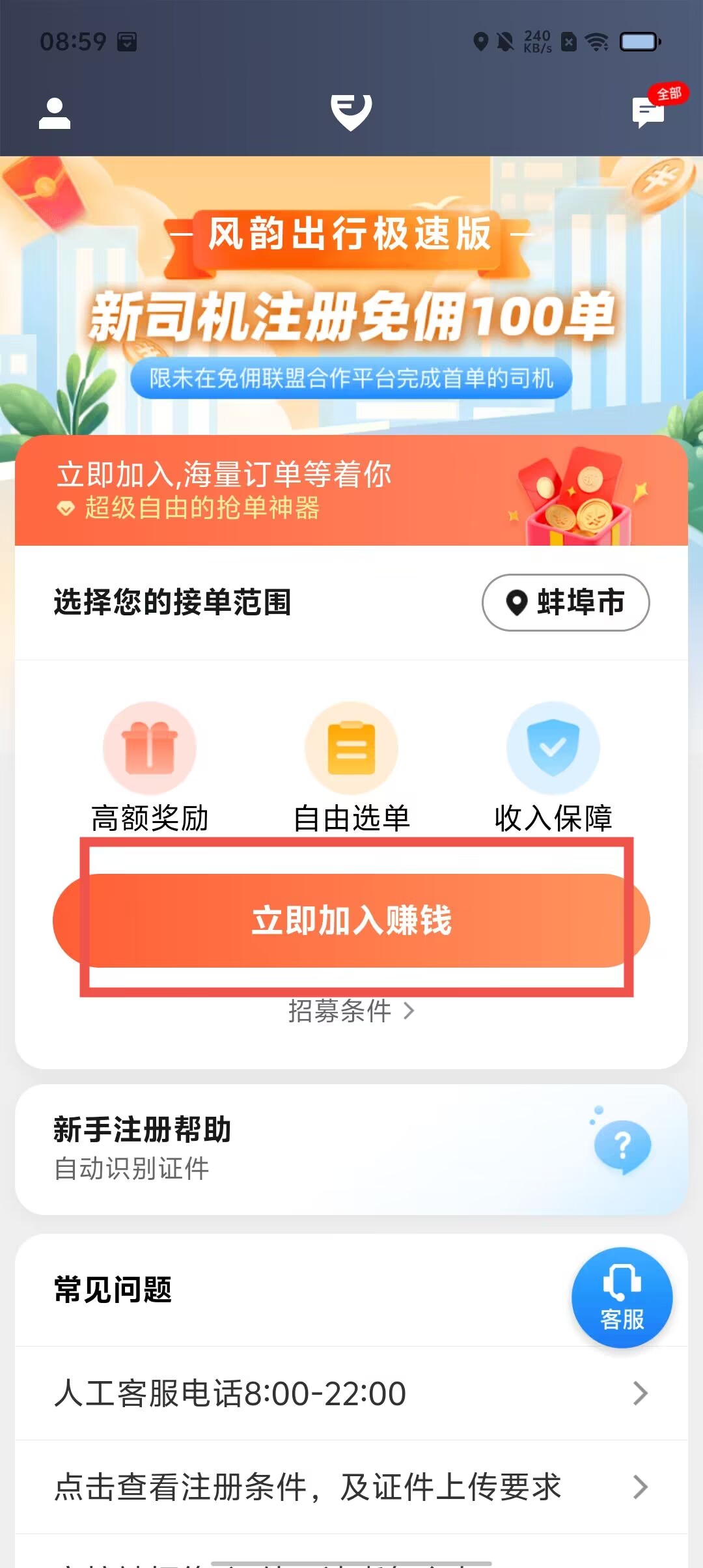703x1568 pixels.
Task: Open the user profile icon
Action: (55, 114)
